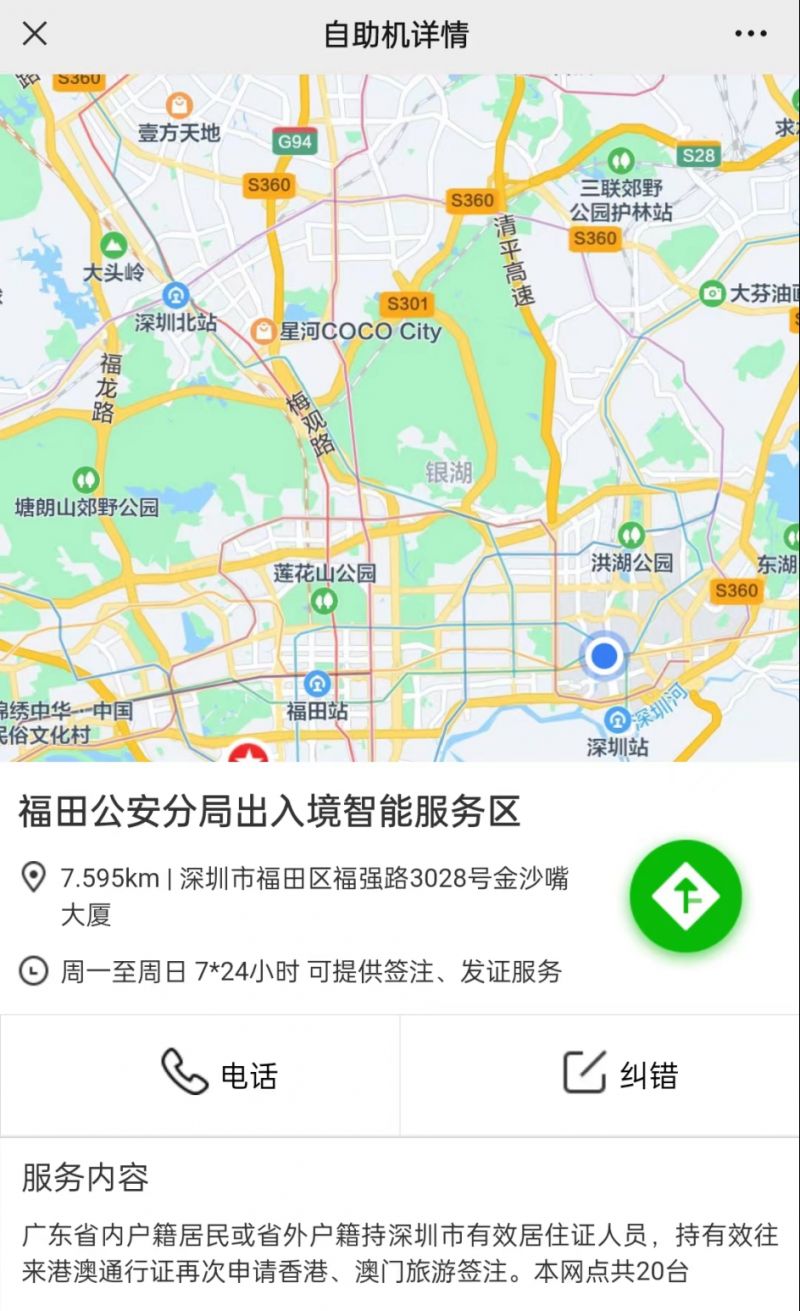Select the blue current location dot
This screenshot has height=1311, width=800.
pos(602,655)
